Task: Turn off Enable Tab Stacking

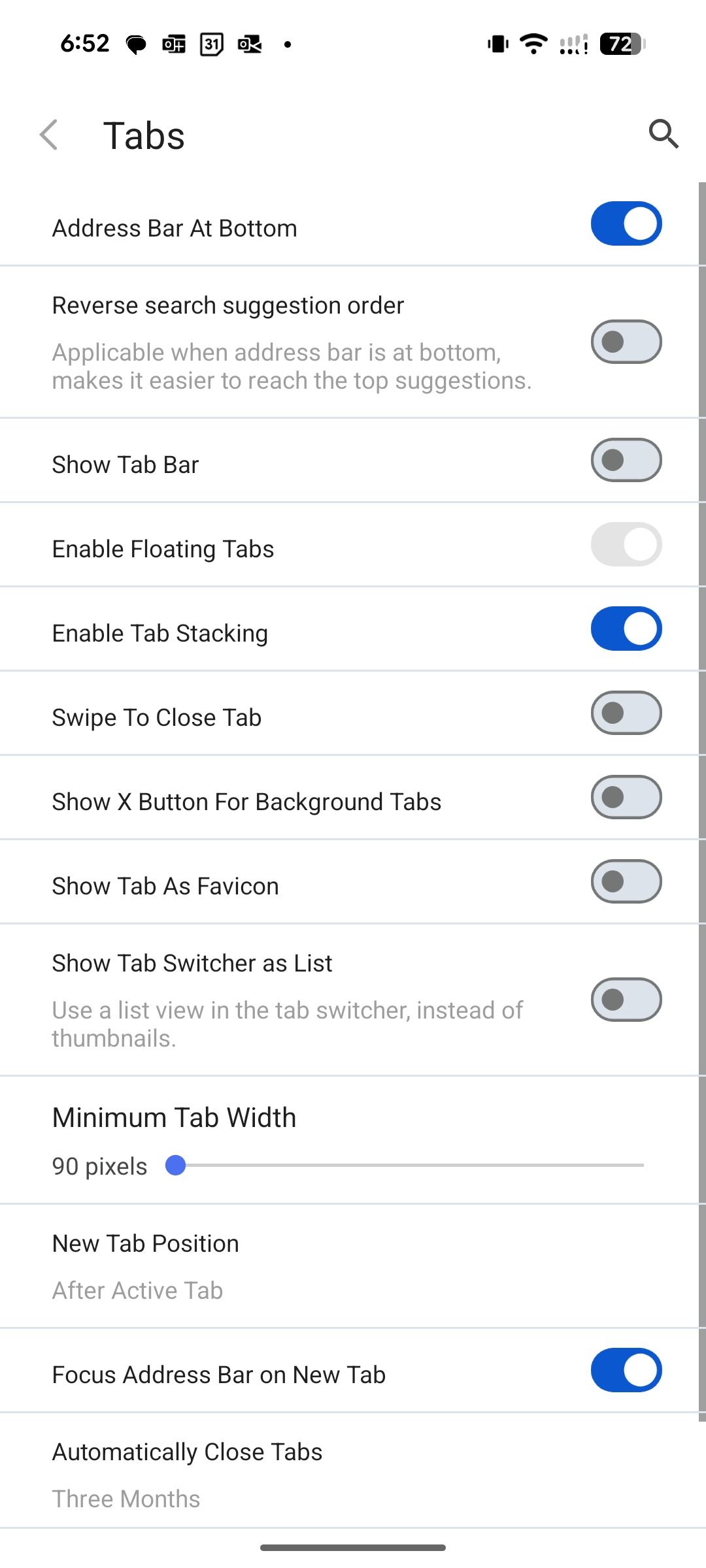Action: (625, 628)
